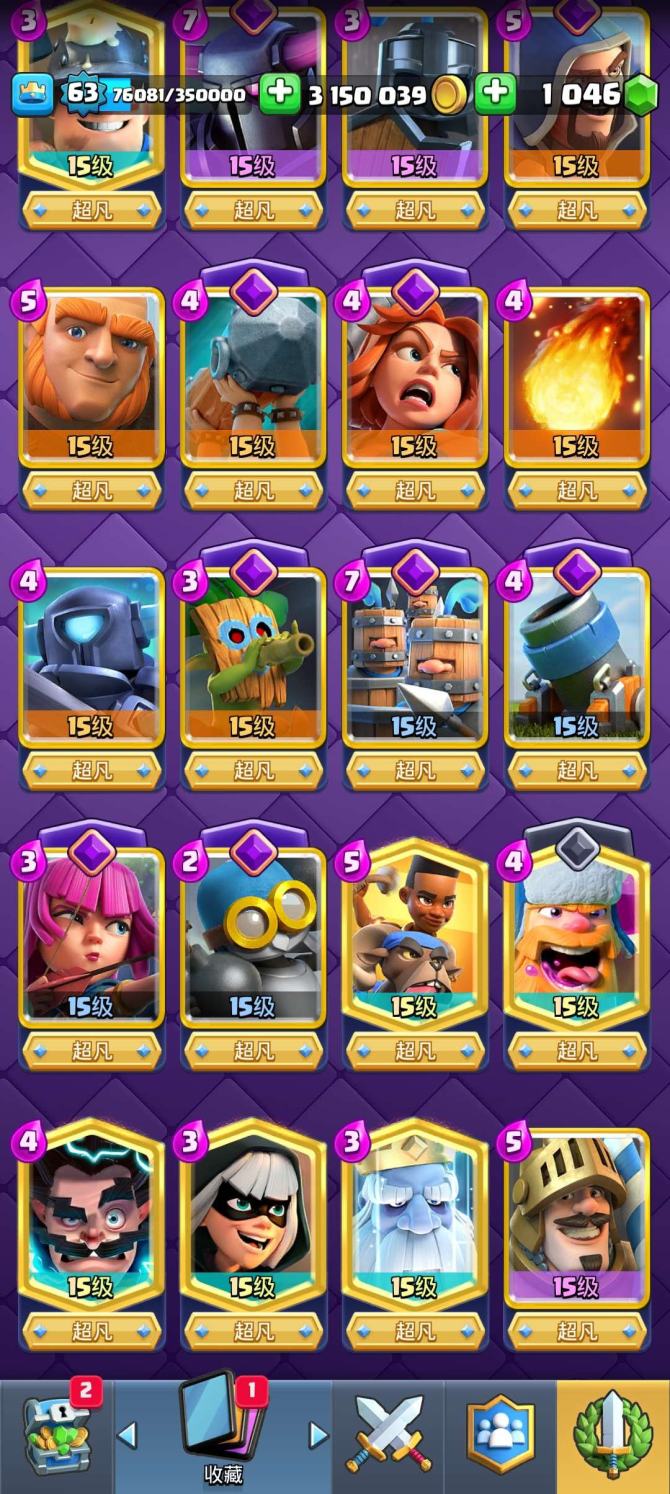The image size is (670, 1494).
Task: Open the Giant card
Action: pos(91,380)
